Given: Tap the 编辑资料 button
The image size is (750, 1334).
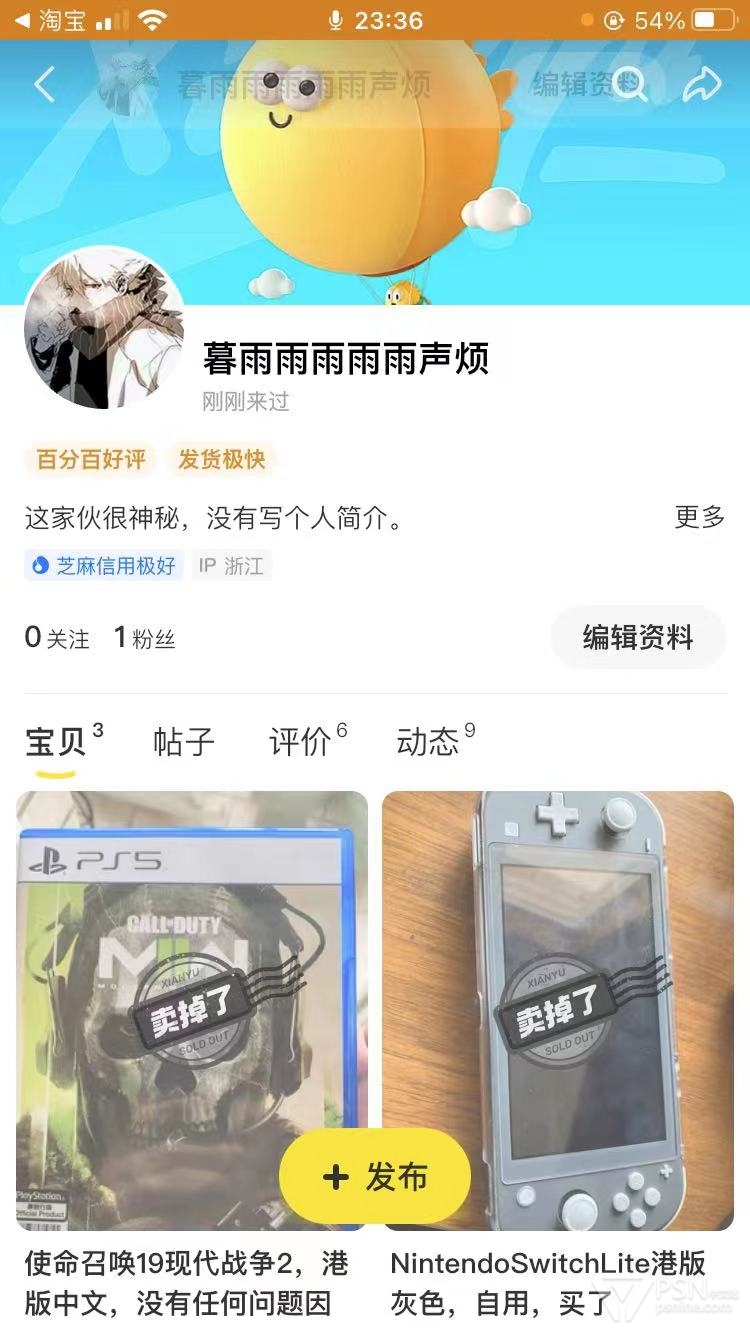Looking at the screenshot, I should coord(638,637).
